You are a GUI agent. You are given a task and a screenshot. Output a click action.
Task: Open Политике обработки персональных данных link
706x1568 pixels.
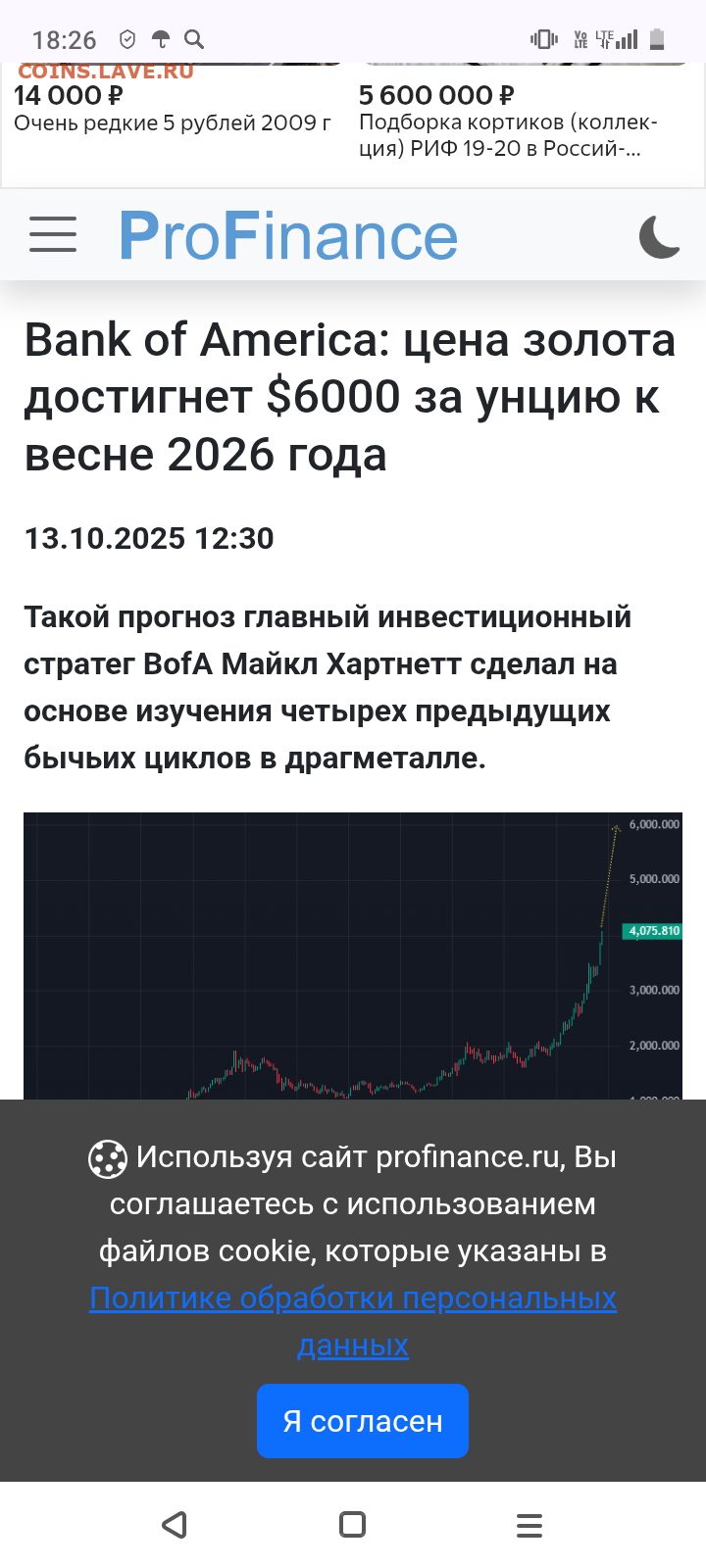pyautogui.click(x=353, y=1298)
